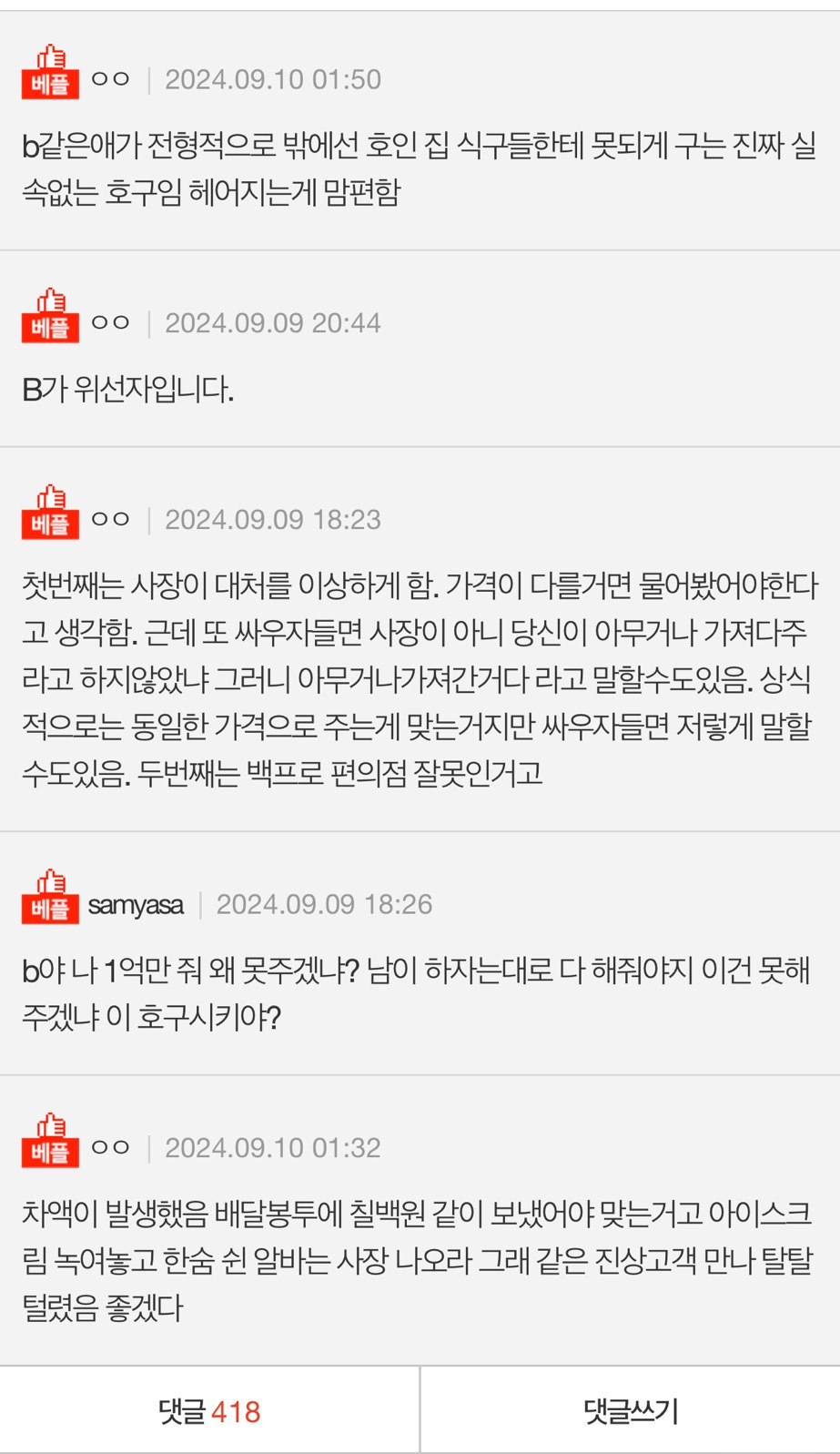Click the timestamp 2024.09.10 01:50
Image resolution: width=840 pixels, height=1454 pixels.
tap(272, 79)
